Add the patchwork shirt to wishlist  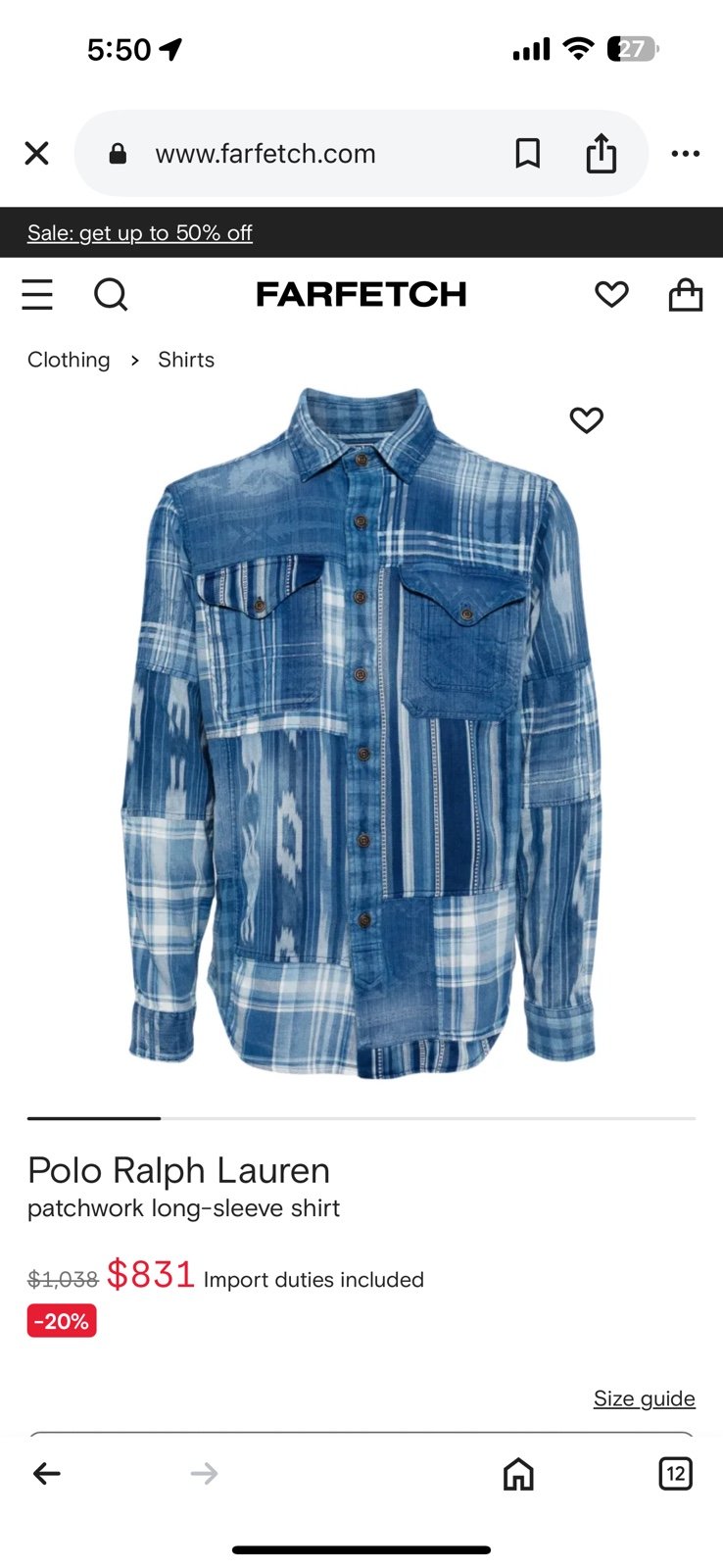tap(587, 419)
